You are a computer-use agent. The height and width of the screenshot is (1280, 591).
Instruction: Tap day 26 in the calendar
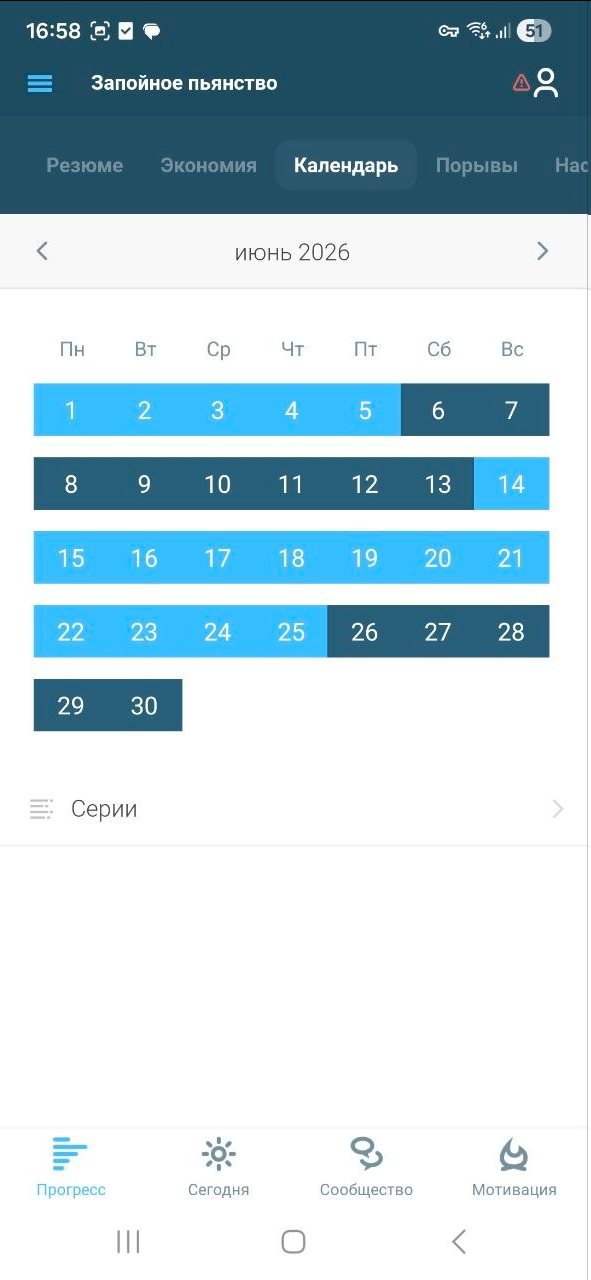[365, 632]
